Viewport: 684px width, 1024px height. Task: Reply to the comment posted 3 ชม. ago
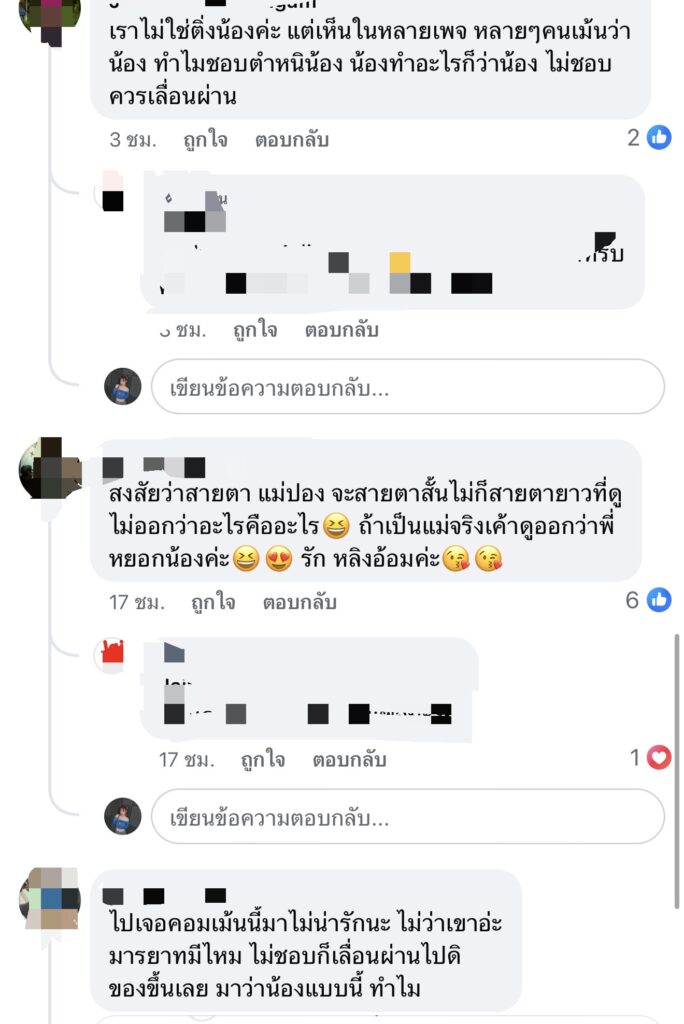[291, 140]
